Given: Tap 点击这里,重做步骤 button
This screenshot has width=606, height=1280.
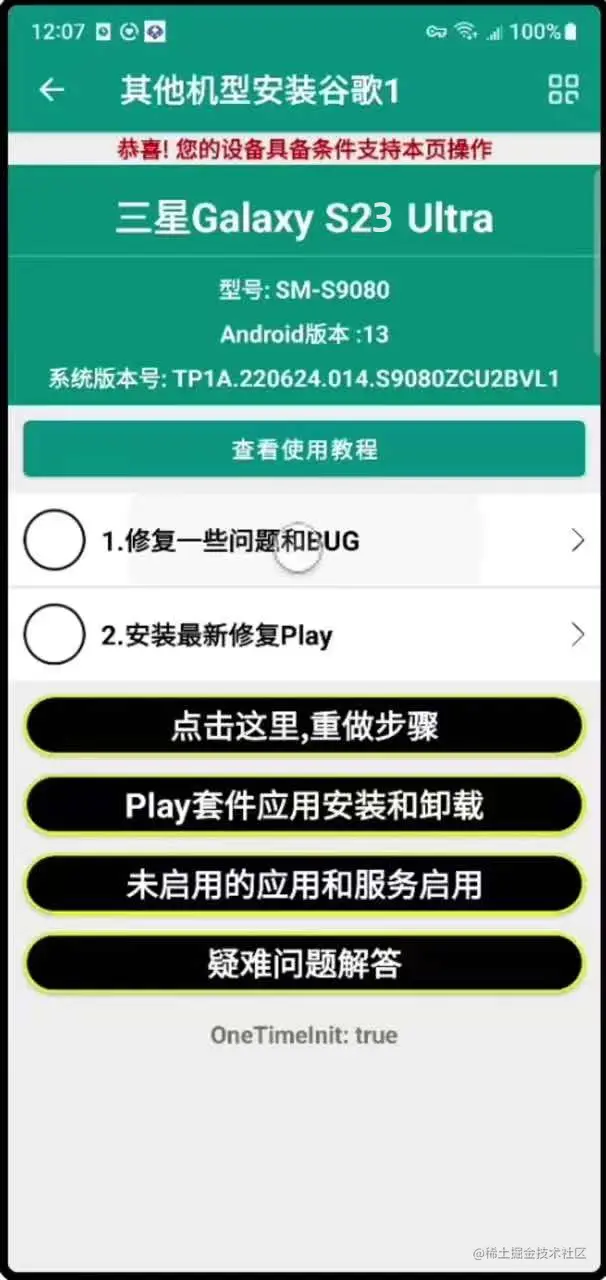Looking at the screenshot, I should [x=304, y=726].
